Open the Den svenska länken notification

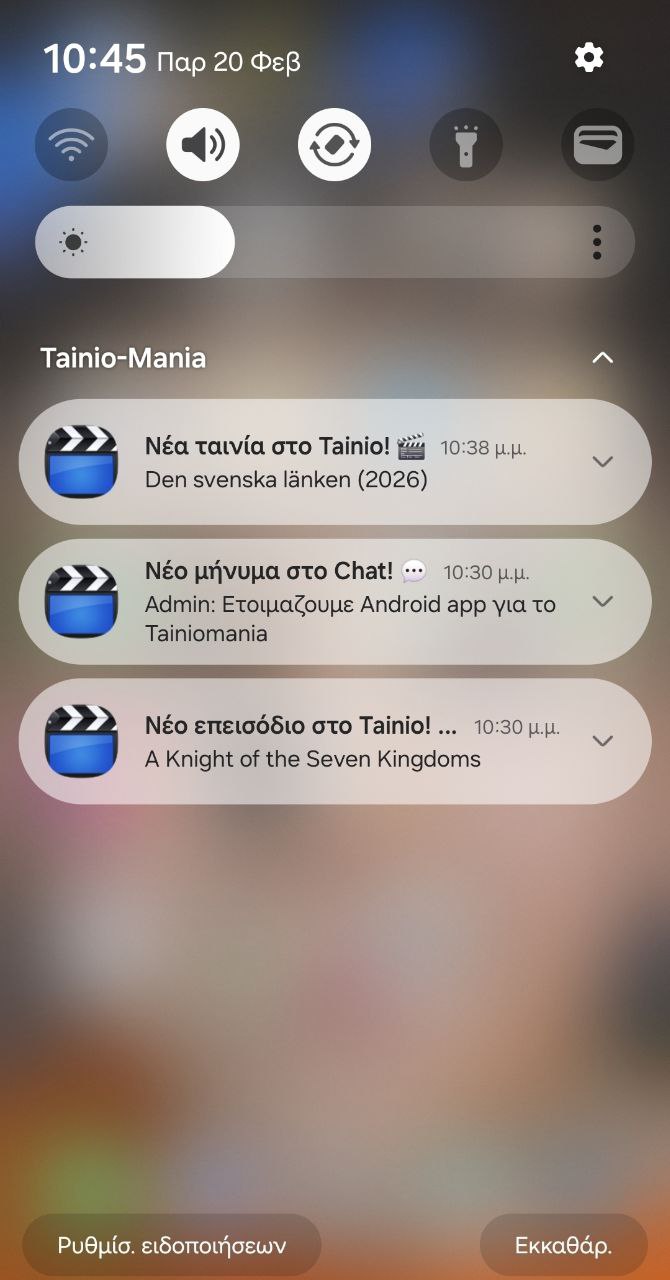pyautogui.click(x=300, y=463)
